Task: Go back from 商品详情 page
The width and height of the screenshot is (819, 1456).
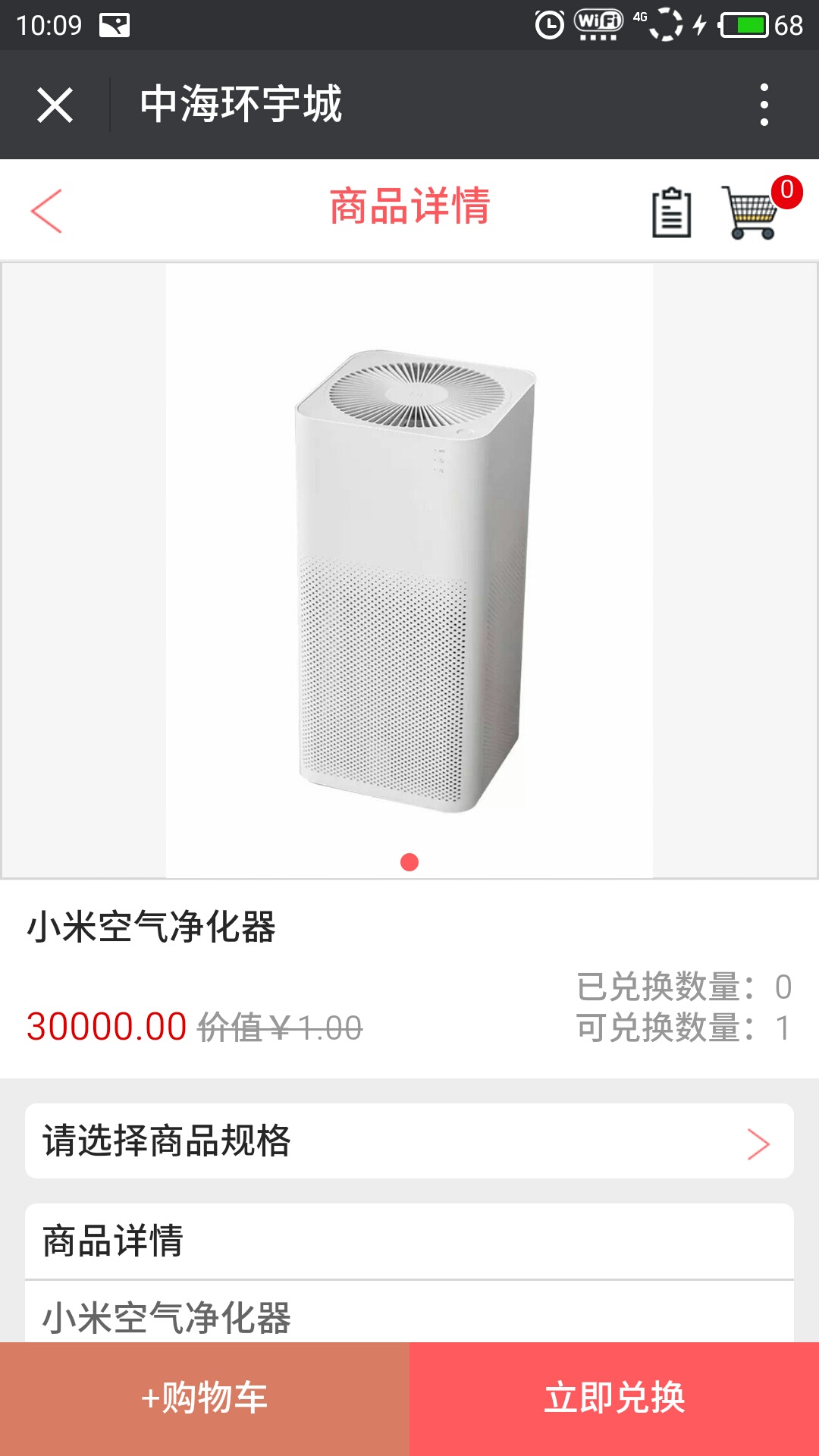Action: coord(47,211)
